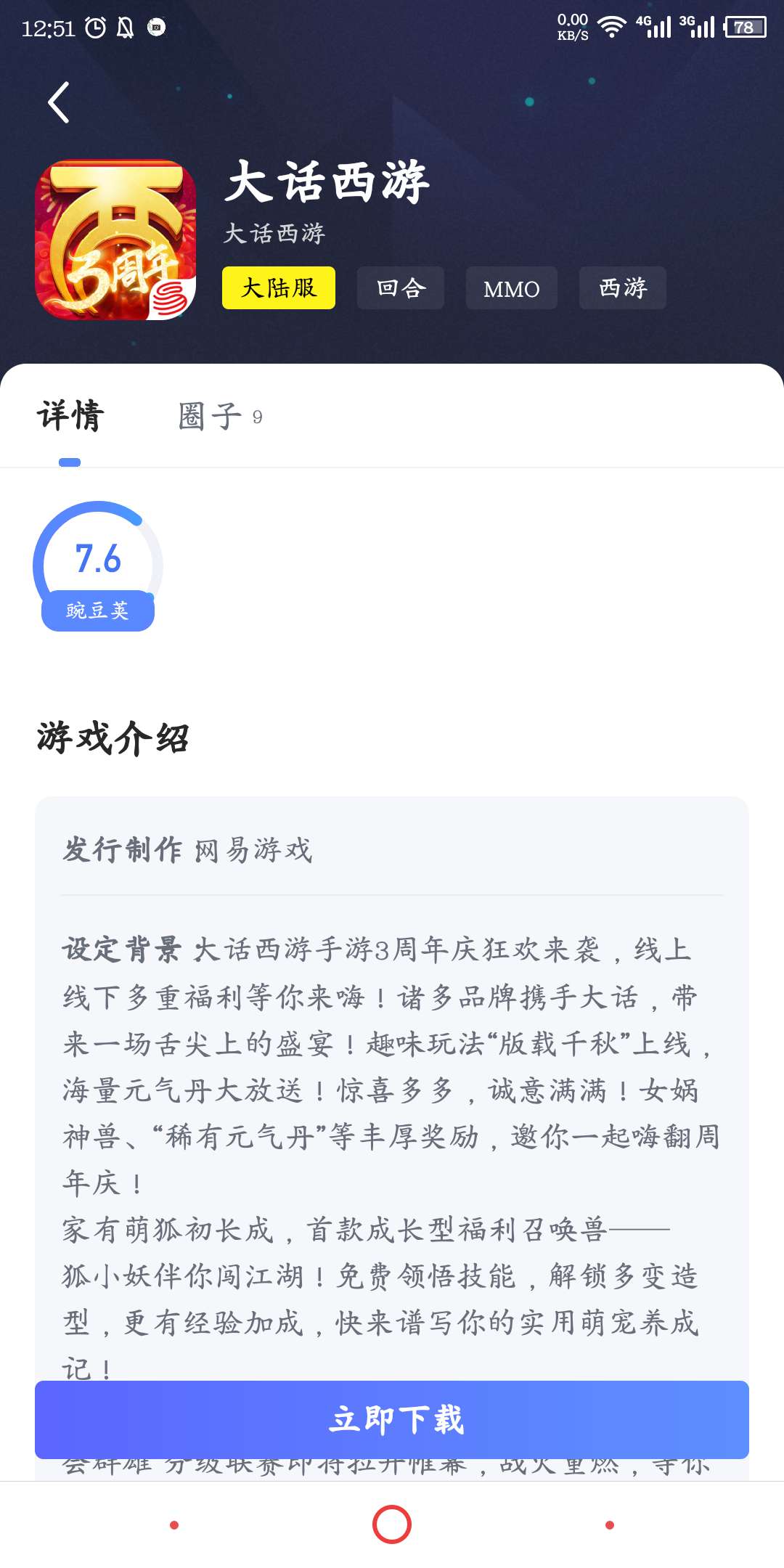The height and width of the screenshot is (1568, 784).
Task: Tap 立即下载 to download the game
Action: (x=392, y=1419)
